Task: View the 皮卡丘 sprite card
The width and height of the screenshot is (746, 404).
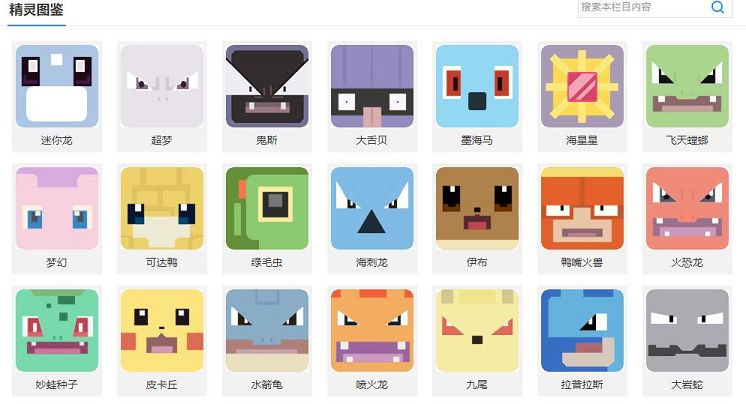Action: click(x=162, y=331)
